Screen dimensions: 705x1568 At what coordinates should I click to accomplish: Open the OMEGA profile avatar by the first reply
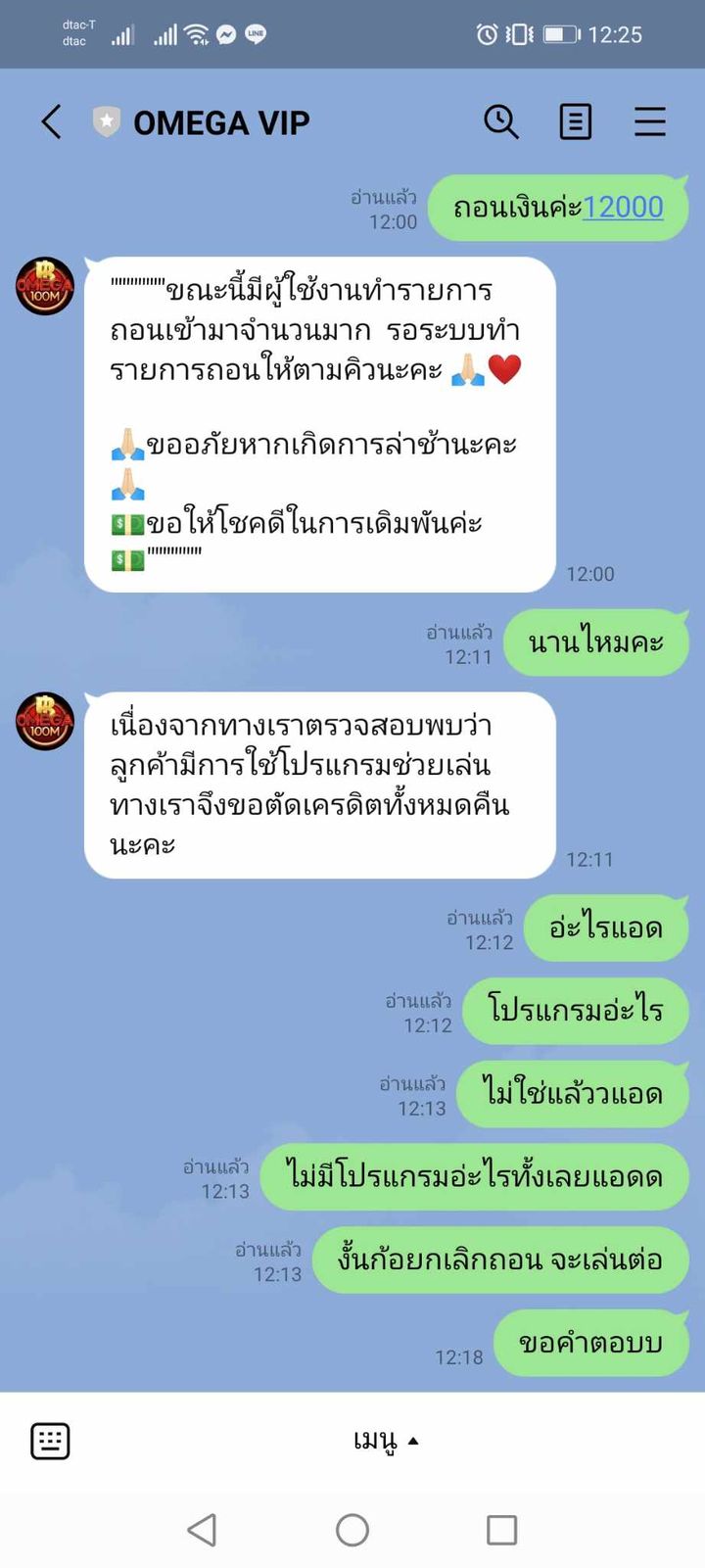click(x=45, y=286)
